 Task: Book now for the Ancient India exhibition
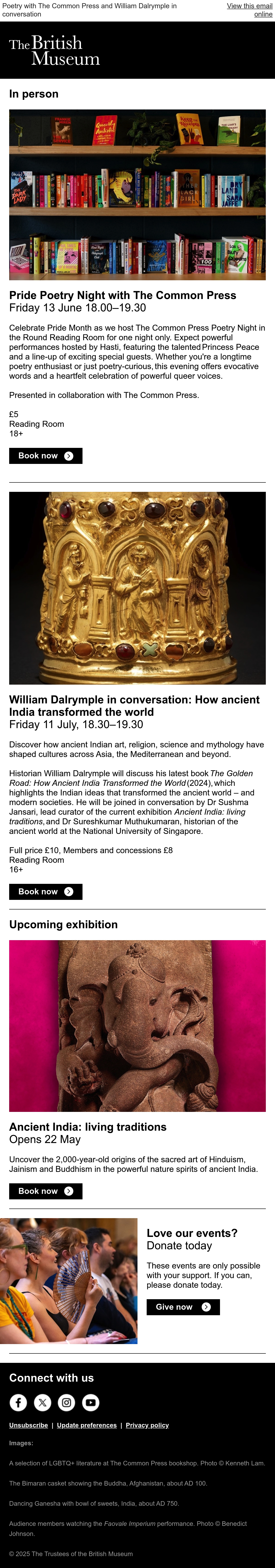[46, 1191]
